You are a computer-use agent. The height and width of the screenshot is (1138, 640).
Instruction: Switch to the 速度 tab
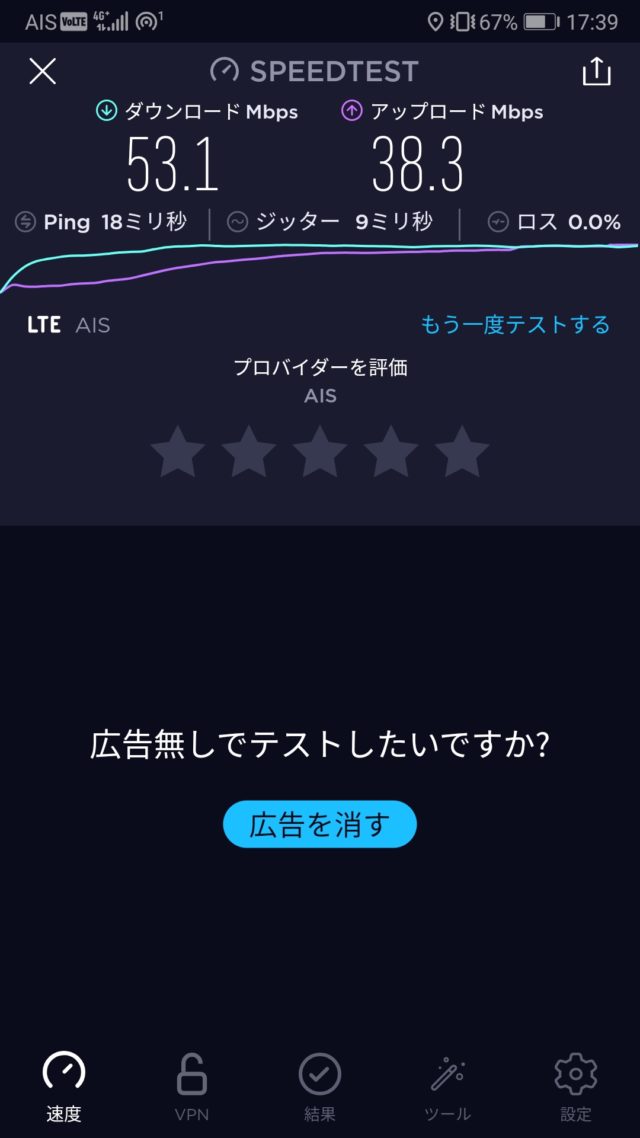tap(63, 1087)
